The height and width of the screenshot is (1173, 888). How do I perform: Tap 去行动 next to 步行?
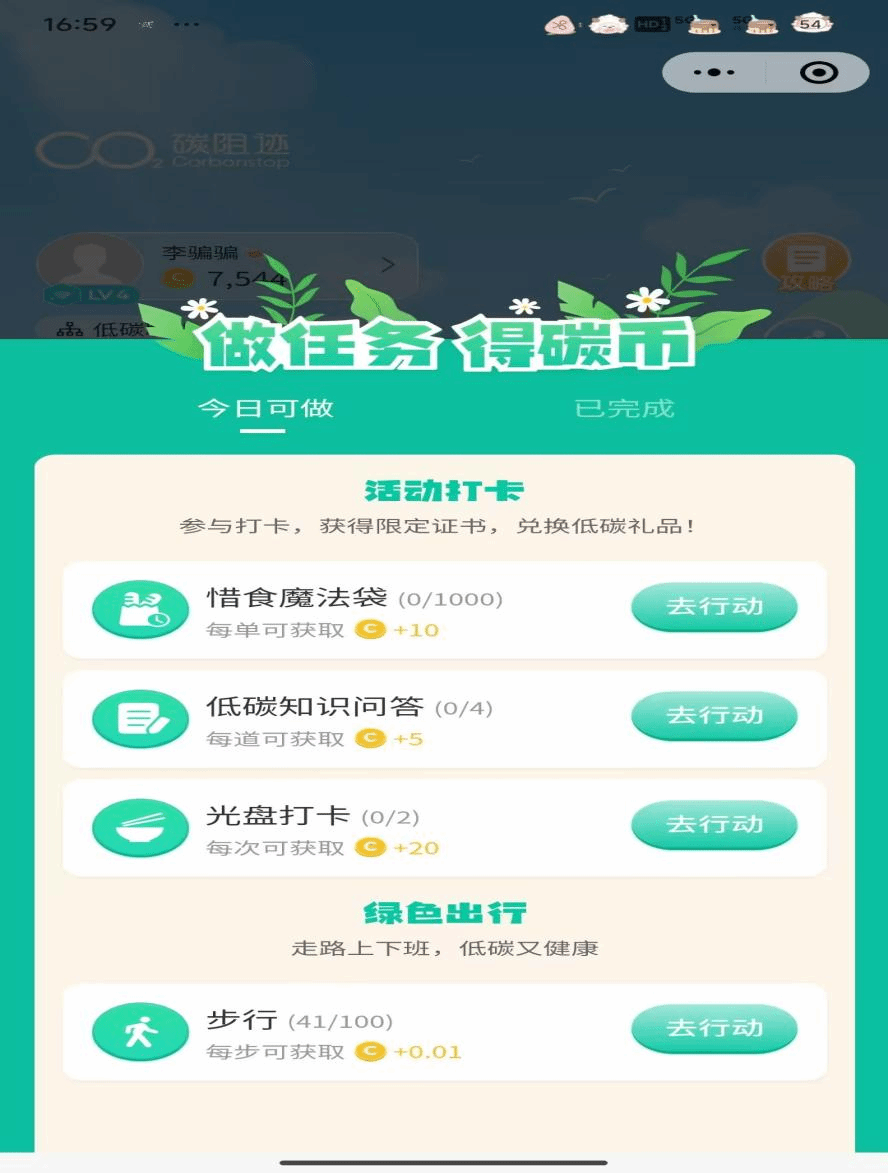point(714,1029)
